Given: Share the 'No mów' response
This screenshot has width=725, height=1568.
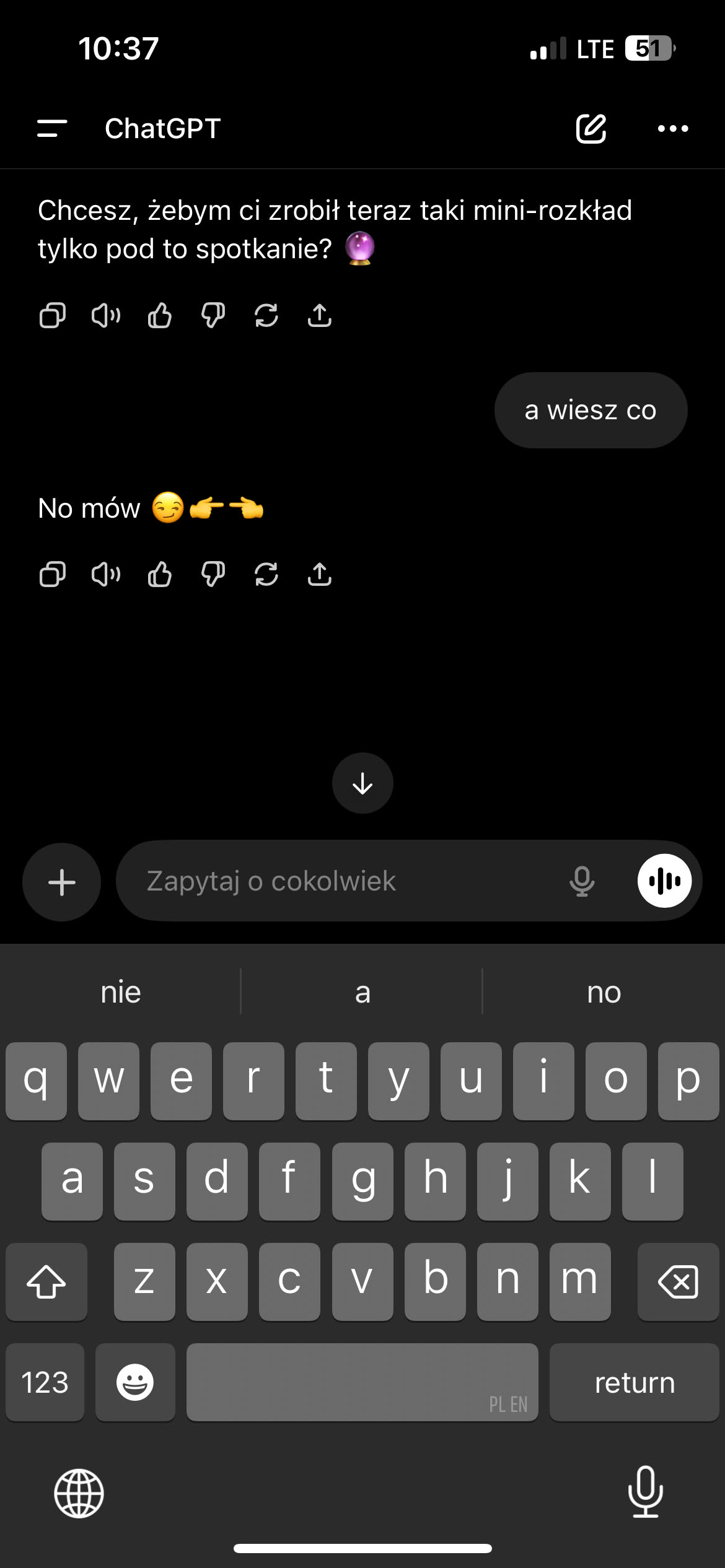Looking at the screenshot, I should tap(319, 574).
